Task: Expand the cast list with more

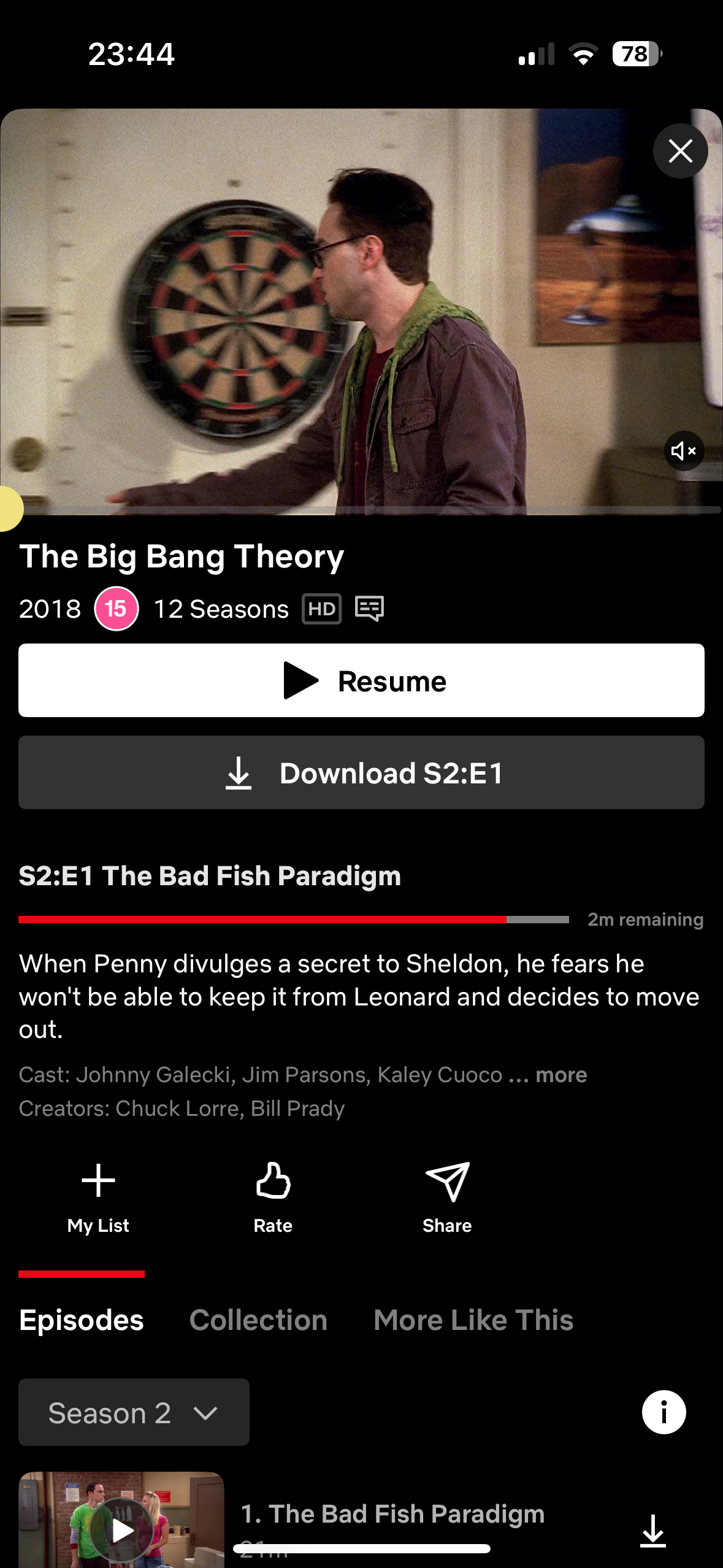Action: (560, 1075)
